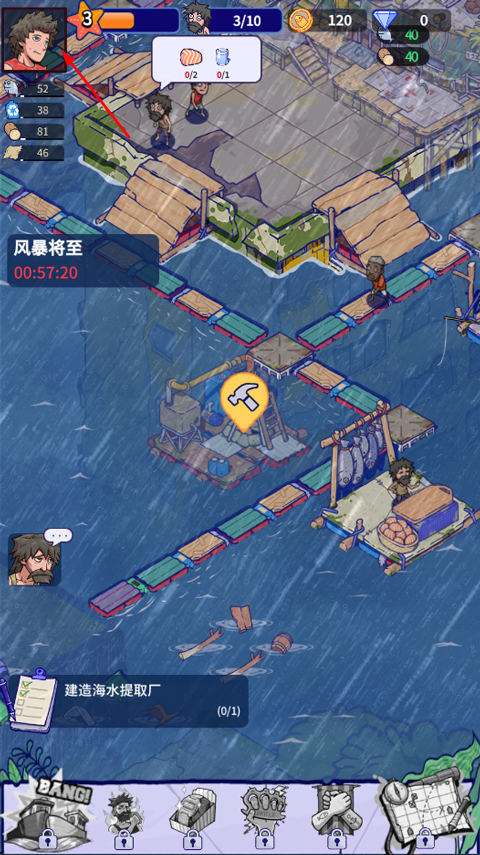The image size is (480, 855).
Task: Tap the salmon and water request bubble
Action: 206,59
